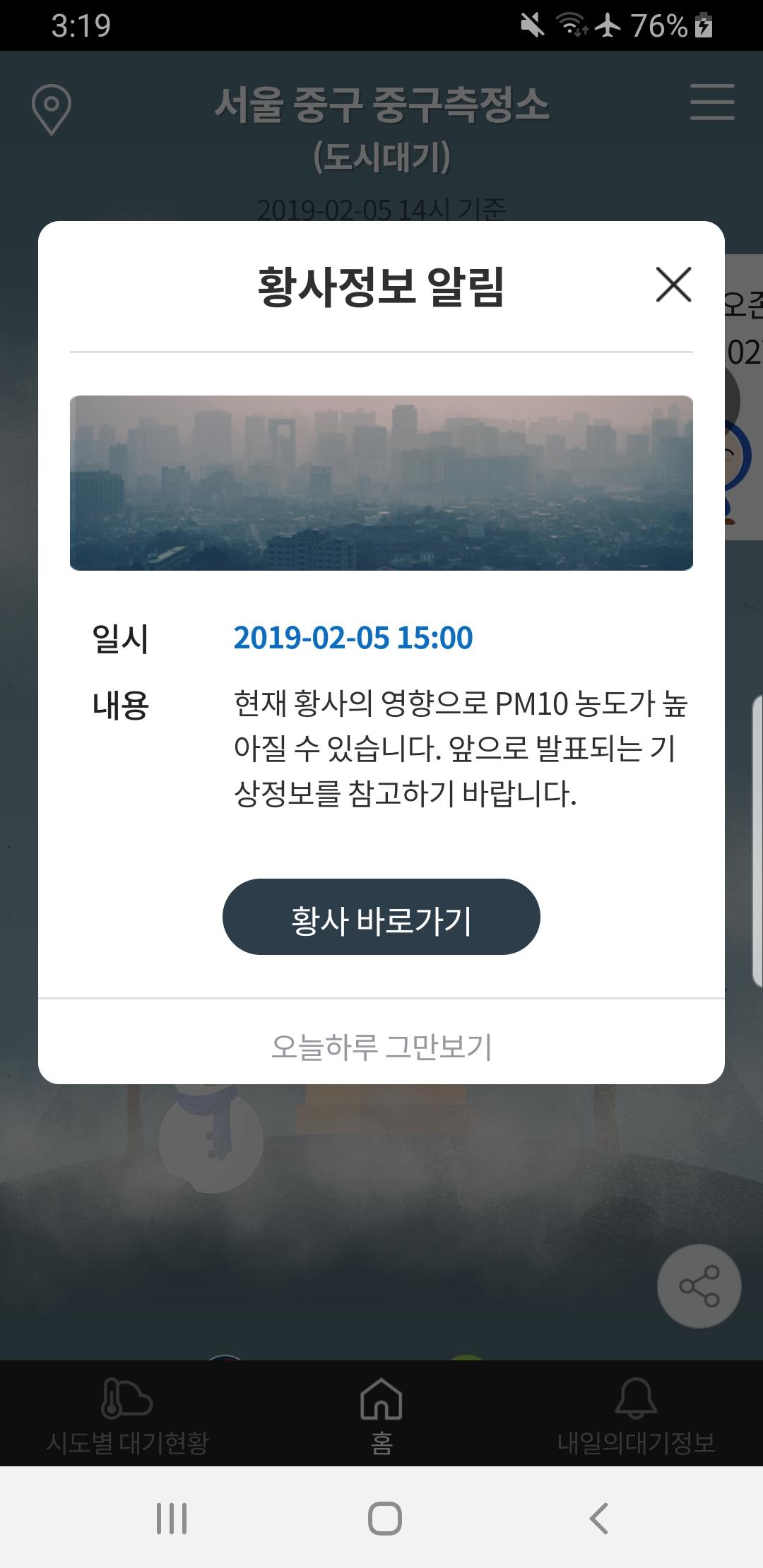This screenshot has height=1568, width=763.
Task: Close the 황사정보 알림 dialog
Action: coord(673,285)
